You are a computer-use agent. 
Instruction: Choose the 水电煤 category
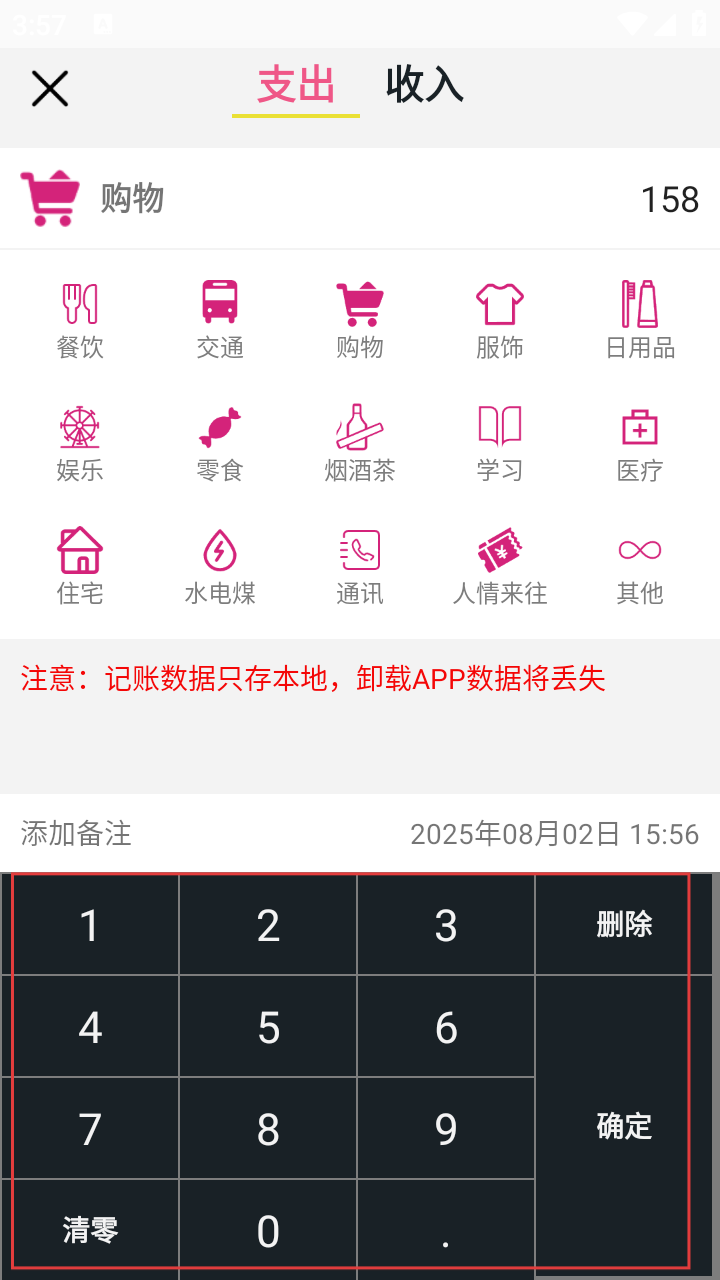coord(220,566)
